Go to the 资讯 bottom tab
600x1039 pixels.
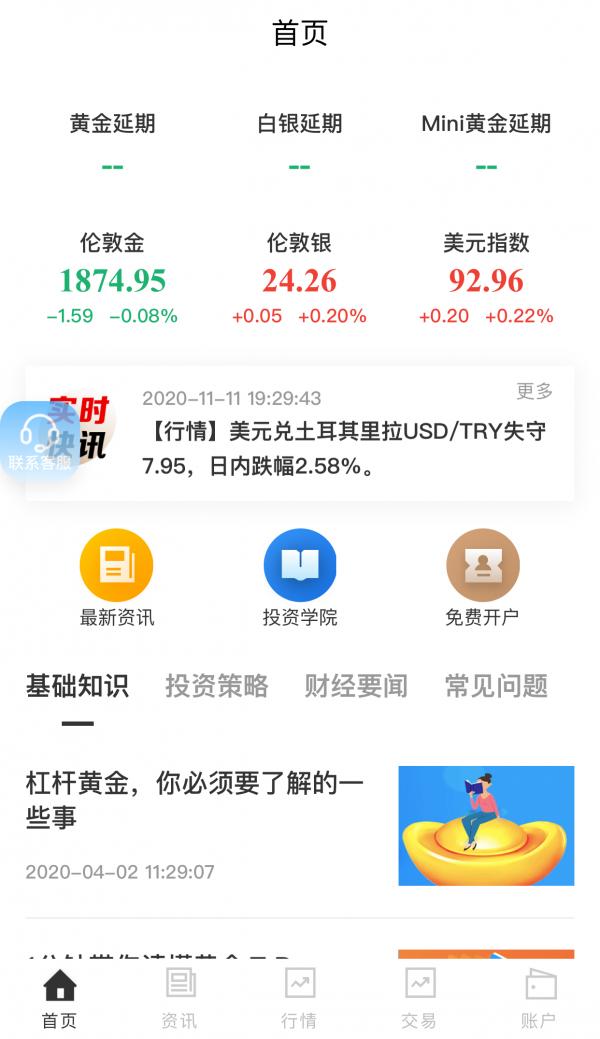tap(180, 998)
